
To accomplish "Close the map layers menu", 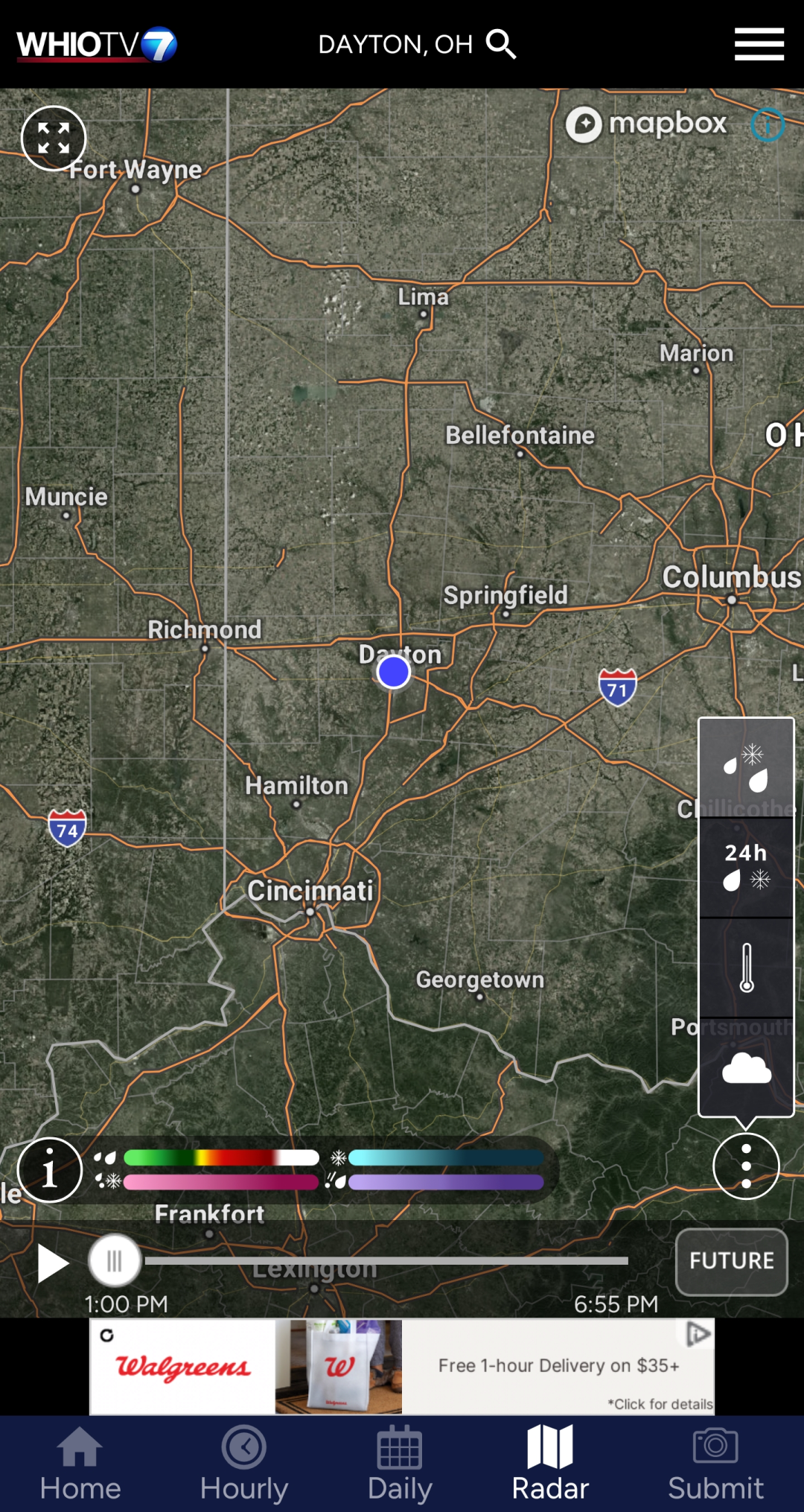I will pyautogui.click(x=746, y=1166).
